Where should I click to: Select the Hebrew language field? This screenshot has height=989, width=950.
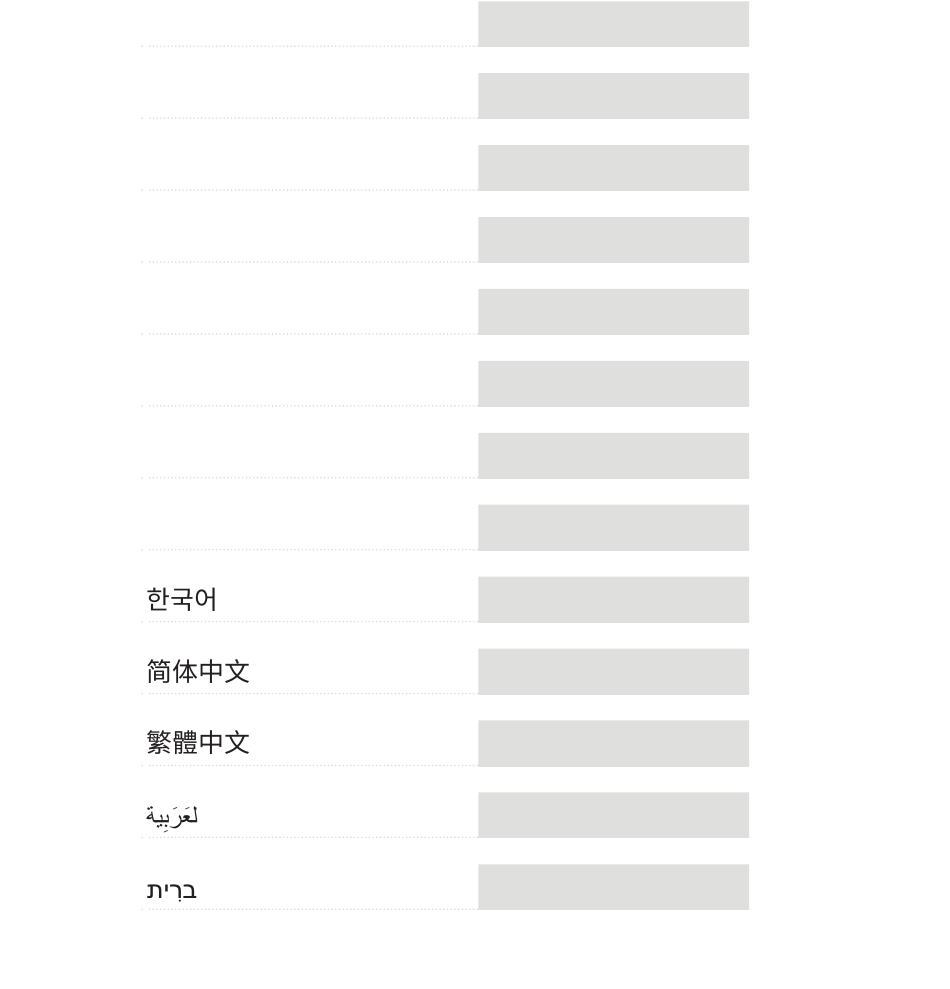(x=613, y=887)
